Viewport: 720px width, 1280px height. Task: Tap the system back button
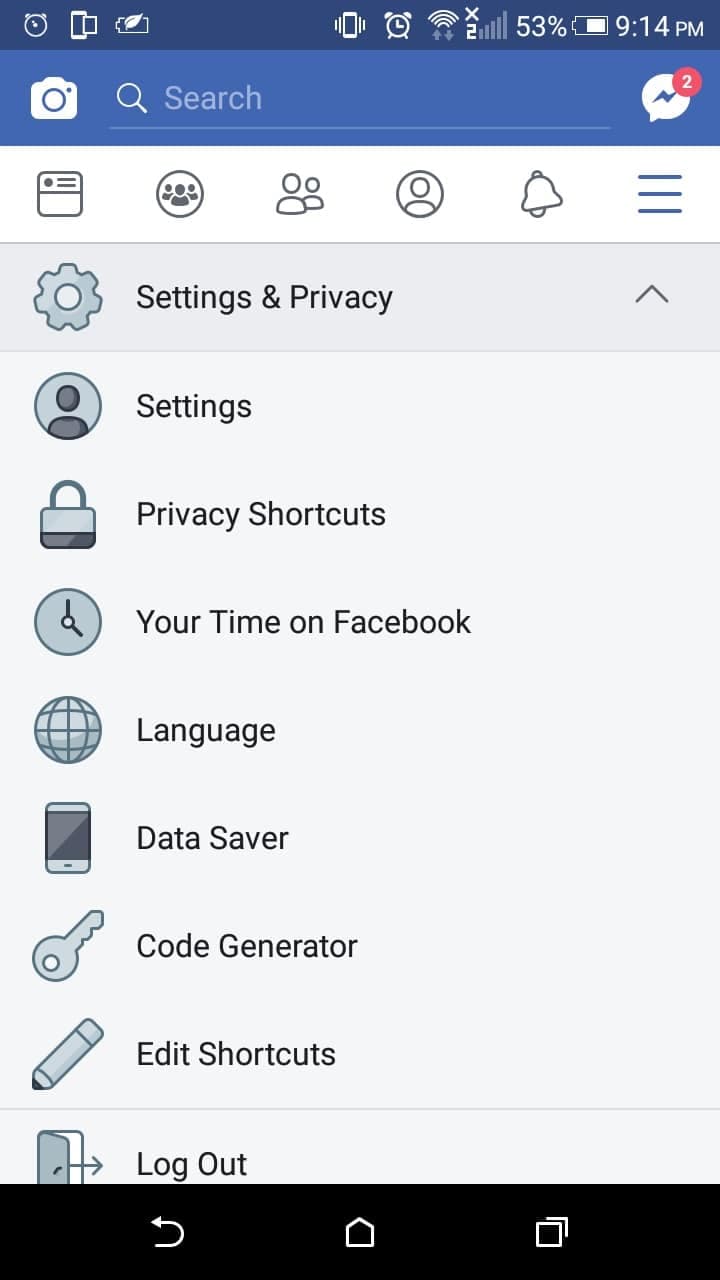click(x=167, y=1233)
